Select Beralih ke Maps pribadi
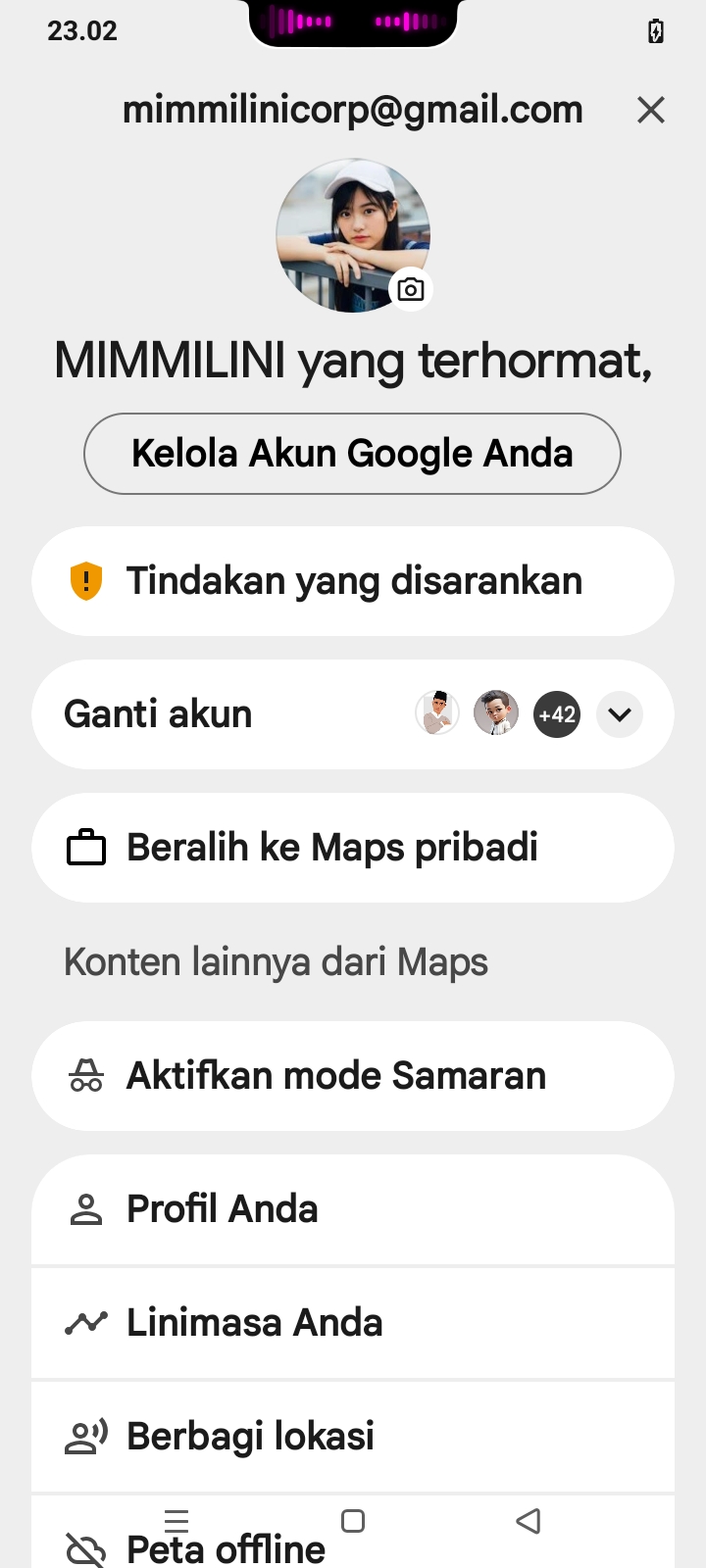The image size is (706, 1568). click(352, 848)
